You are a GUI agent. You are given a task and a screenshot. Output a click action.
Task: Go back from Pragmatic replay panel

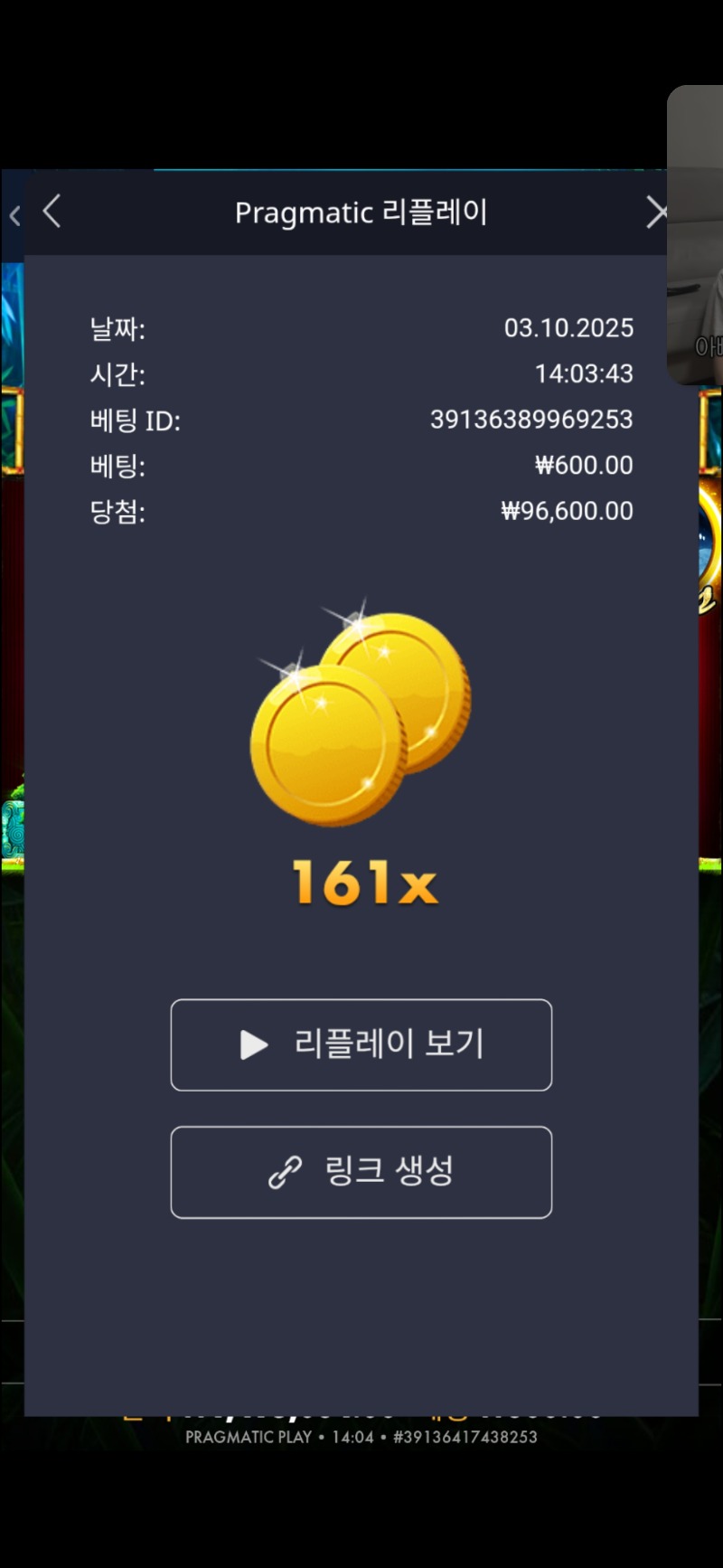tap(52, 212)
